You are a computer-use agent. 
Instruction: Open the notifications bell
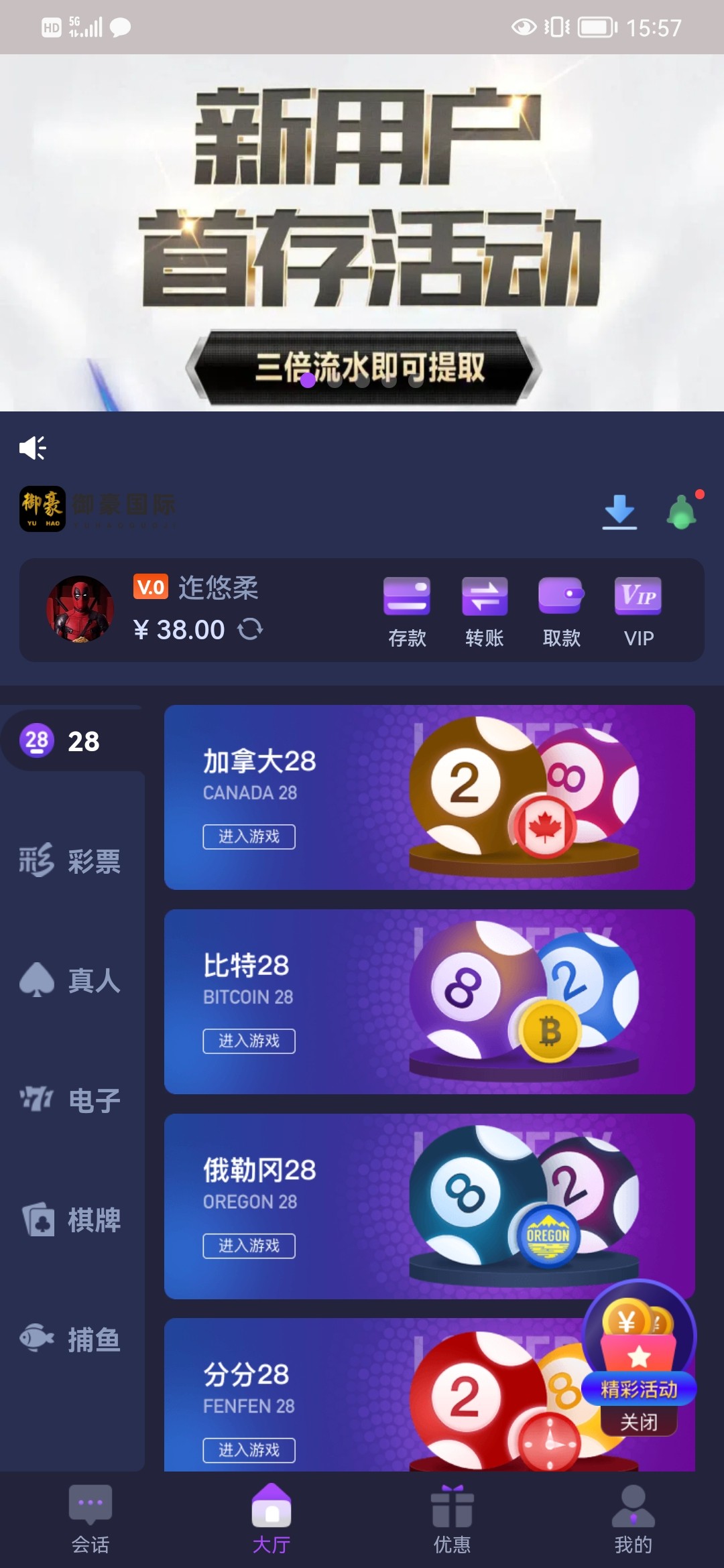tap(682, 512)
